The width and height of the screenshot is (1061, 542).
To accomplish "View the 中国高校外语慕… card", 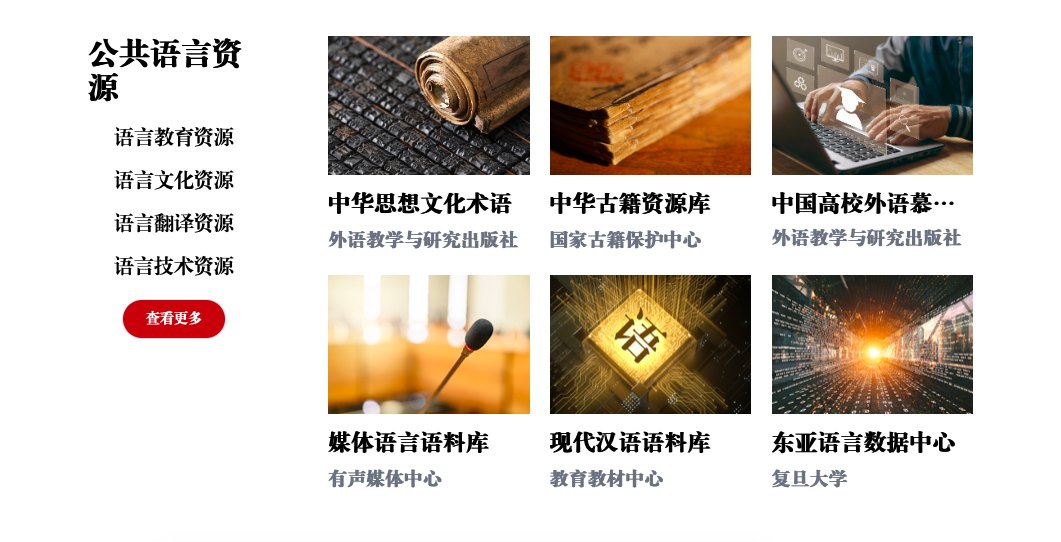I will [872, 106].
